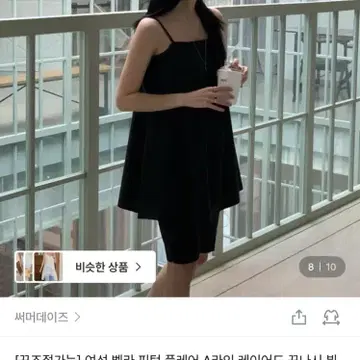Open similar products (비슷한 상품)
The height and width of the screenshot is (360, 360).
[x=85, y=267]
